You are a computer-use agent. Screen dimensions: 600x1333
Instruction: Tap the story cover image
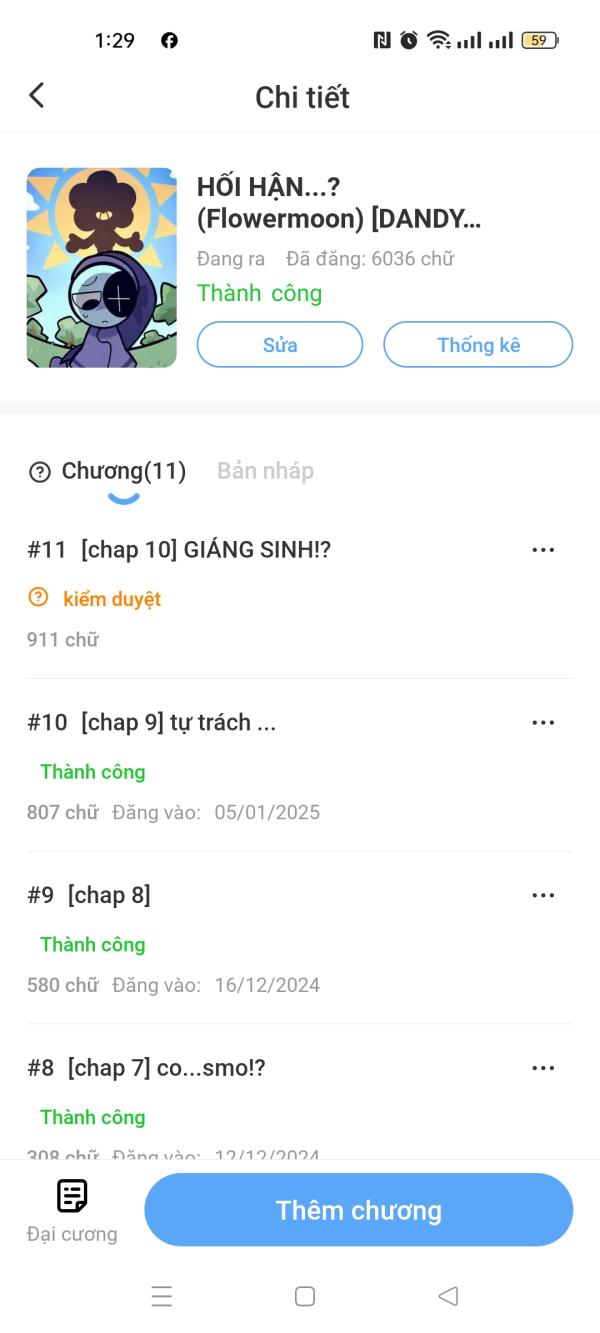pos(101,267)
